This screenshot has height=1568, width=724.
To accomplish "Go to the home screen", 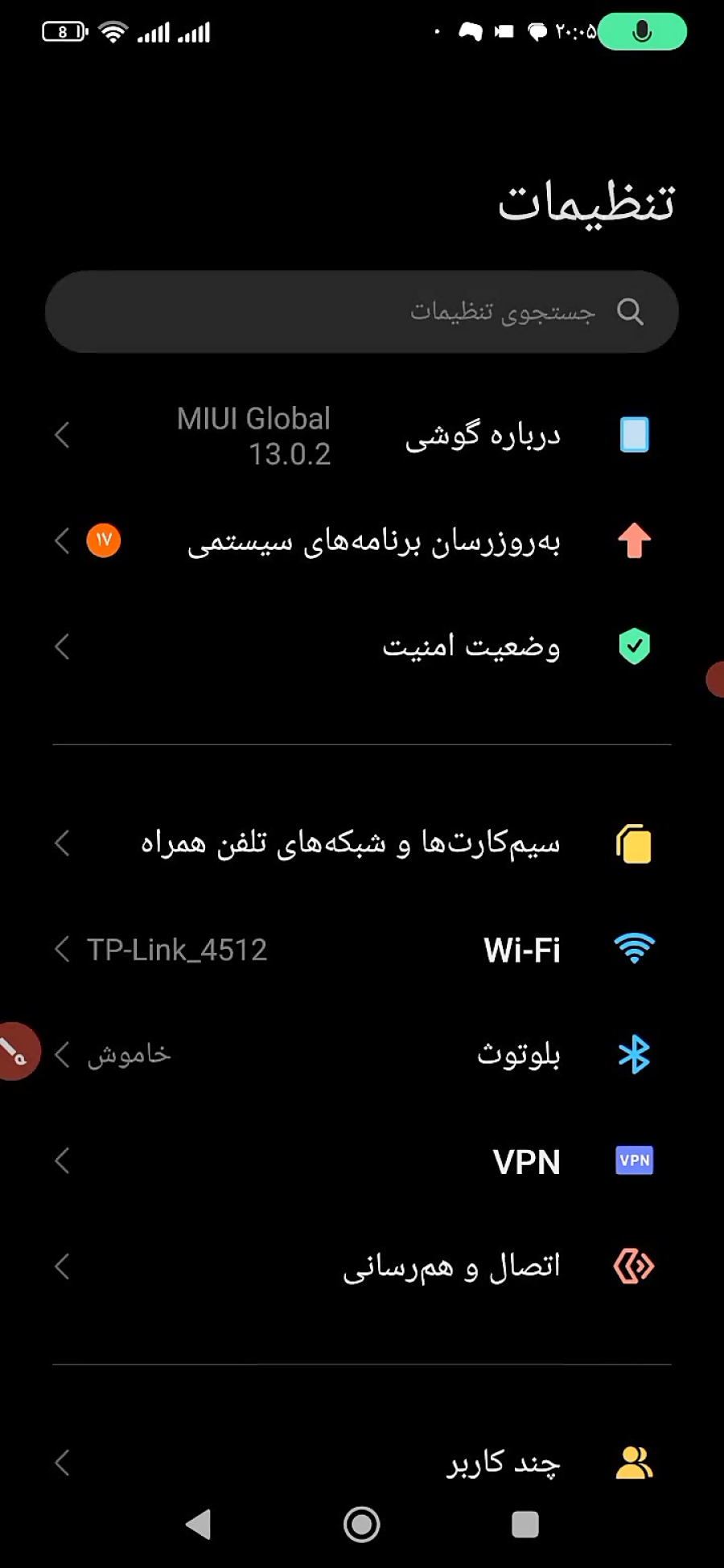I will click(362, 1524).
